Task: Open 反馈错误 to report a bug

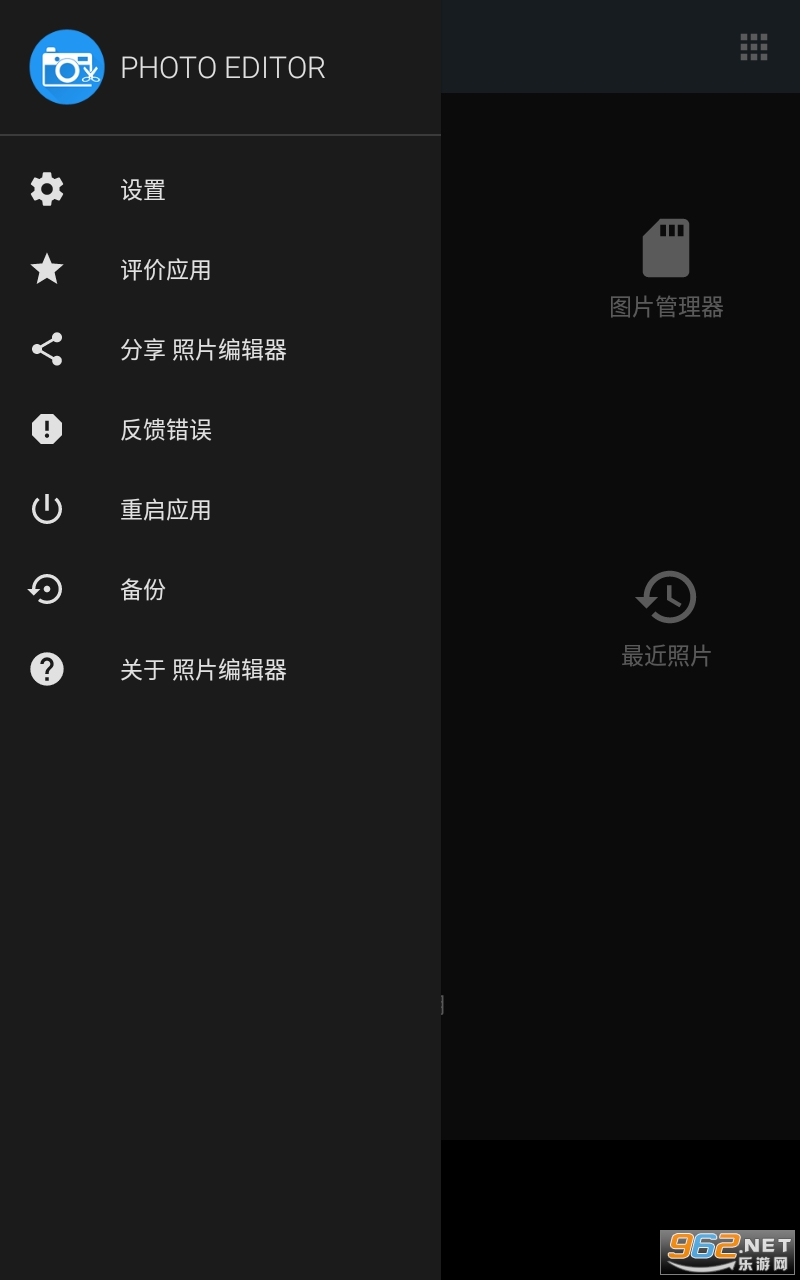Action: [220, 430]
